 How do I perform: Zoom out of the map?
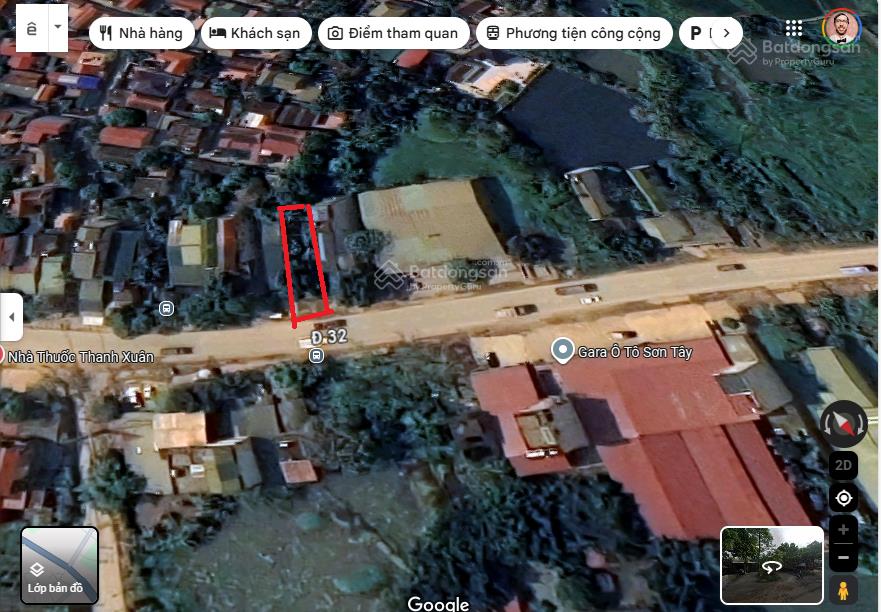click(x=843, y=557)
